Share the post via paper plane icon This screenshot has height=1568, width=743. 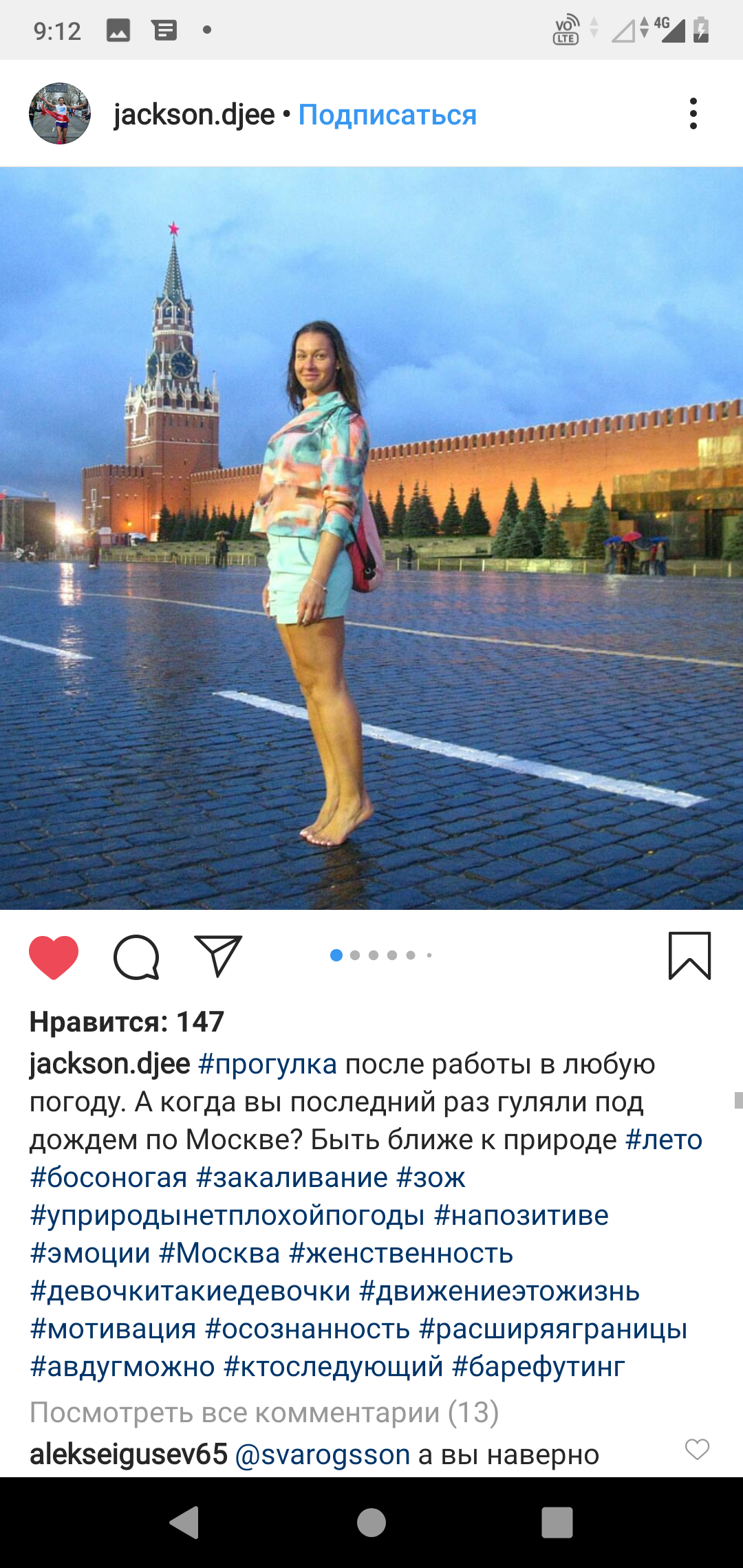pos(218,956)
